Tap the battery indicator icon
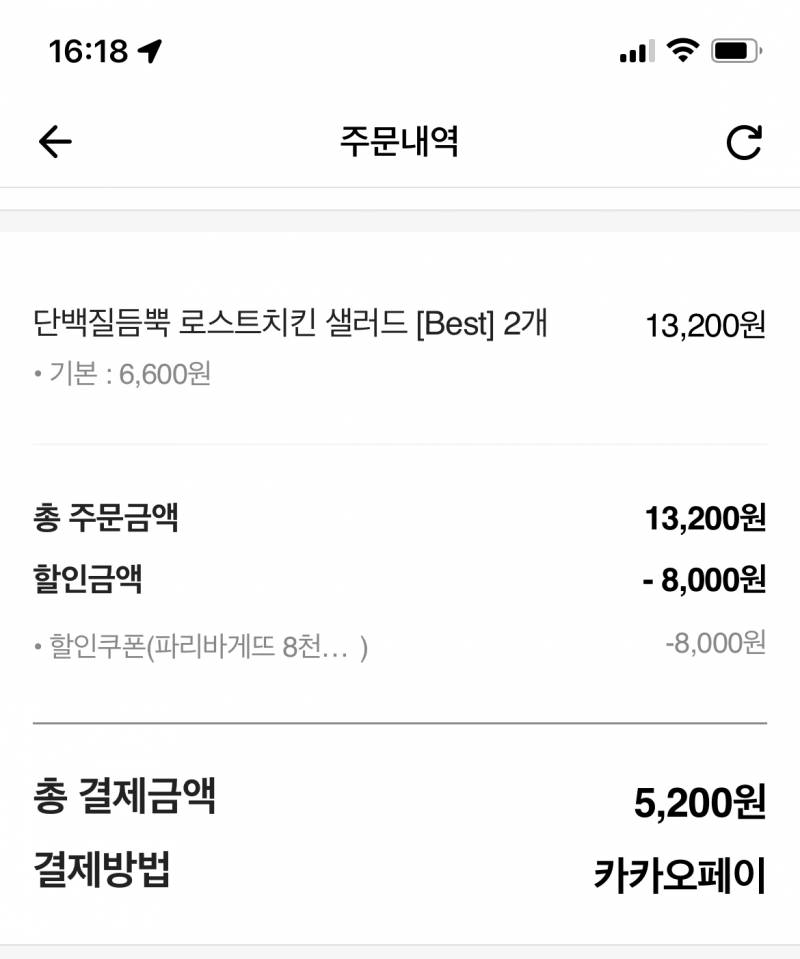The height and width of the screenshot is (959, 800). pos(731,51)
